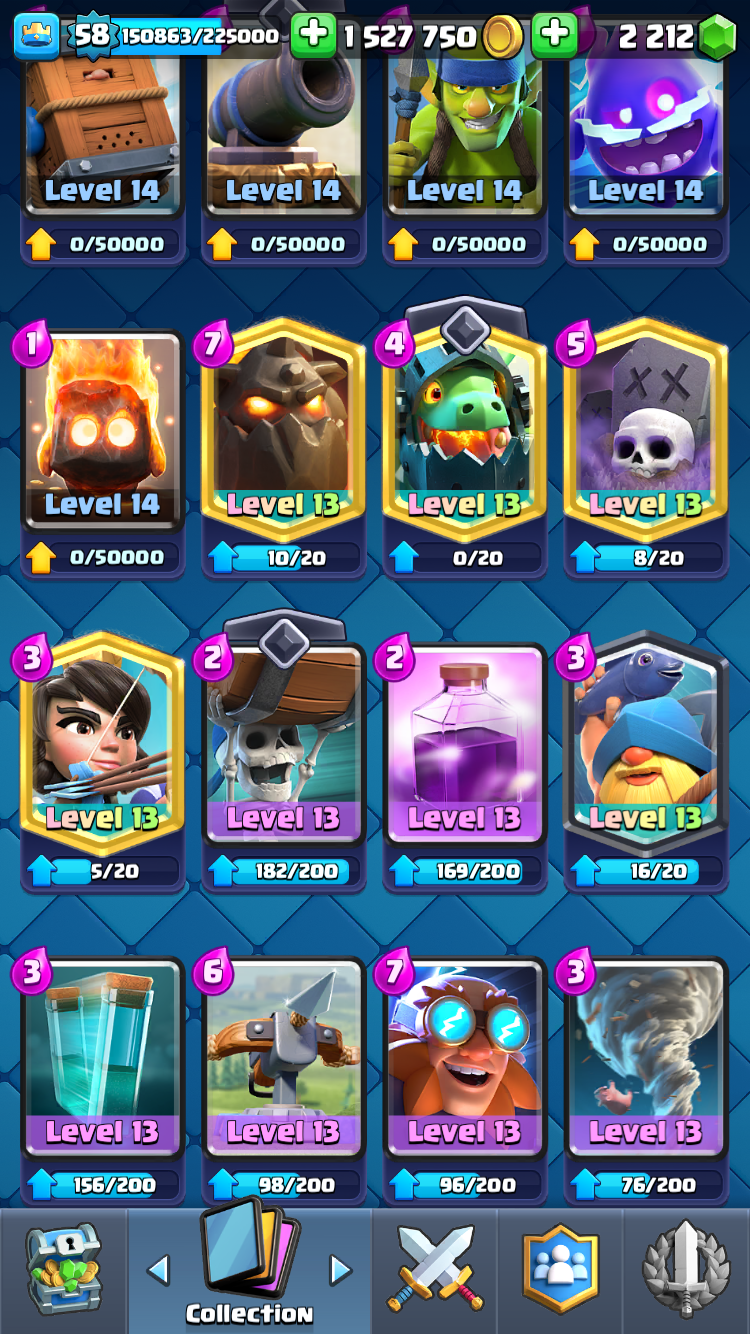Open the Princess card
Image resolution: width=750 pixels, height=1334 pixels.
[x=102, y=745]
